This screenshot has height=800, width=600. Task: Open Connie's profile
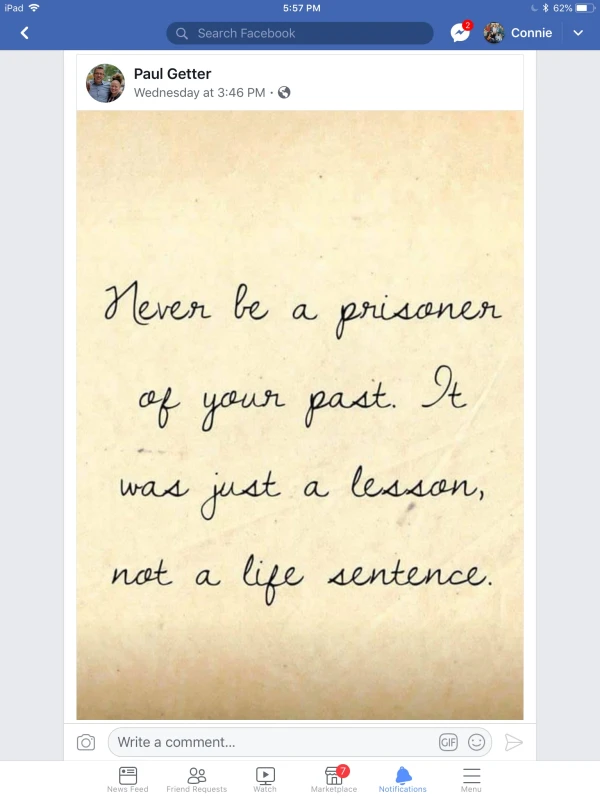[x=519, y=33]
